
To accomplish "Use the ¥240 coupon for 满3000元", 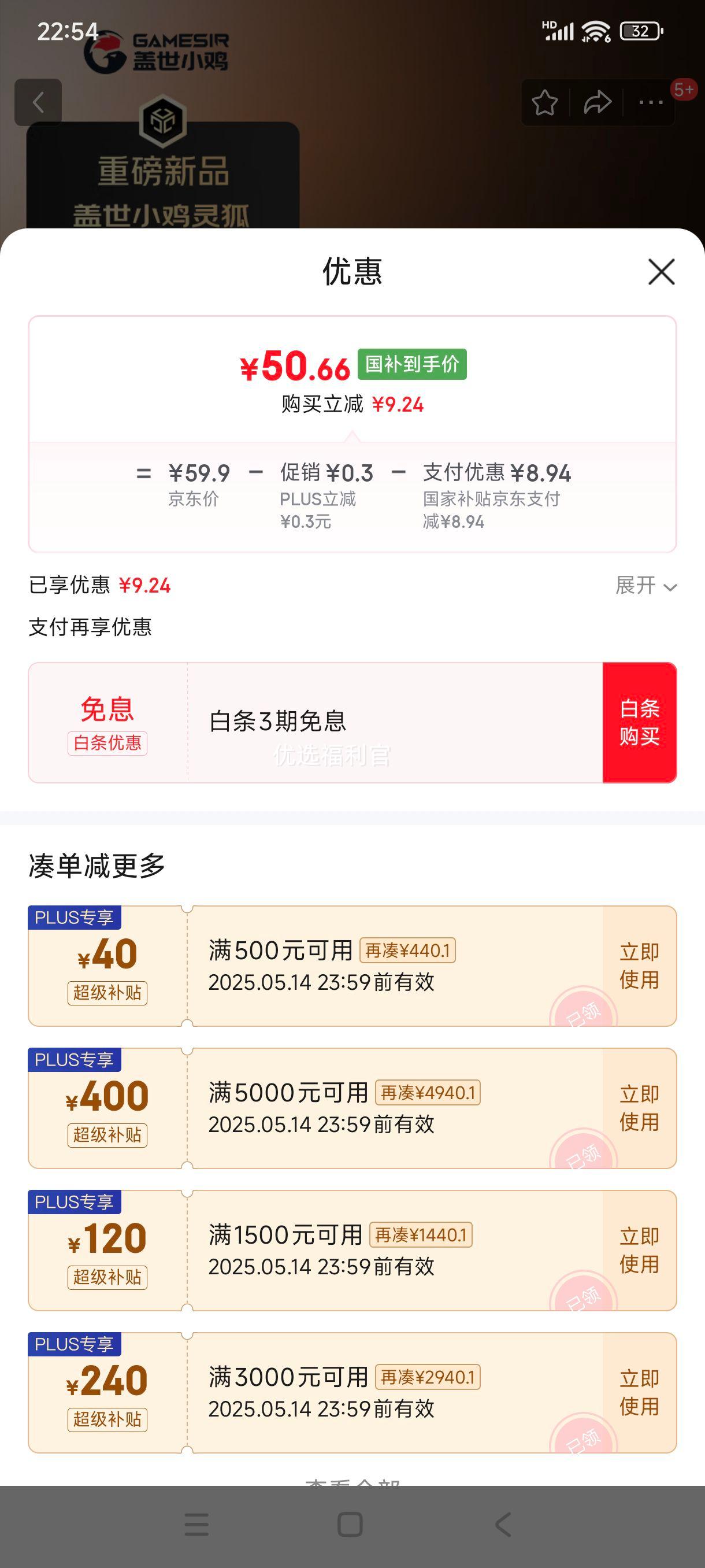I will (639, 1393).
